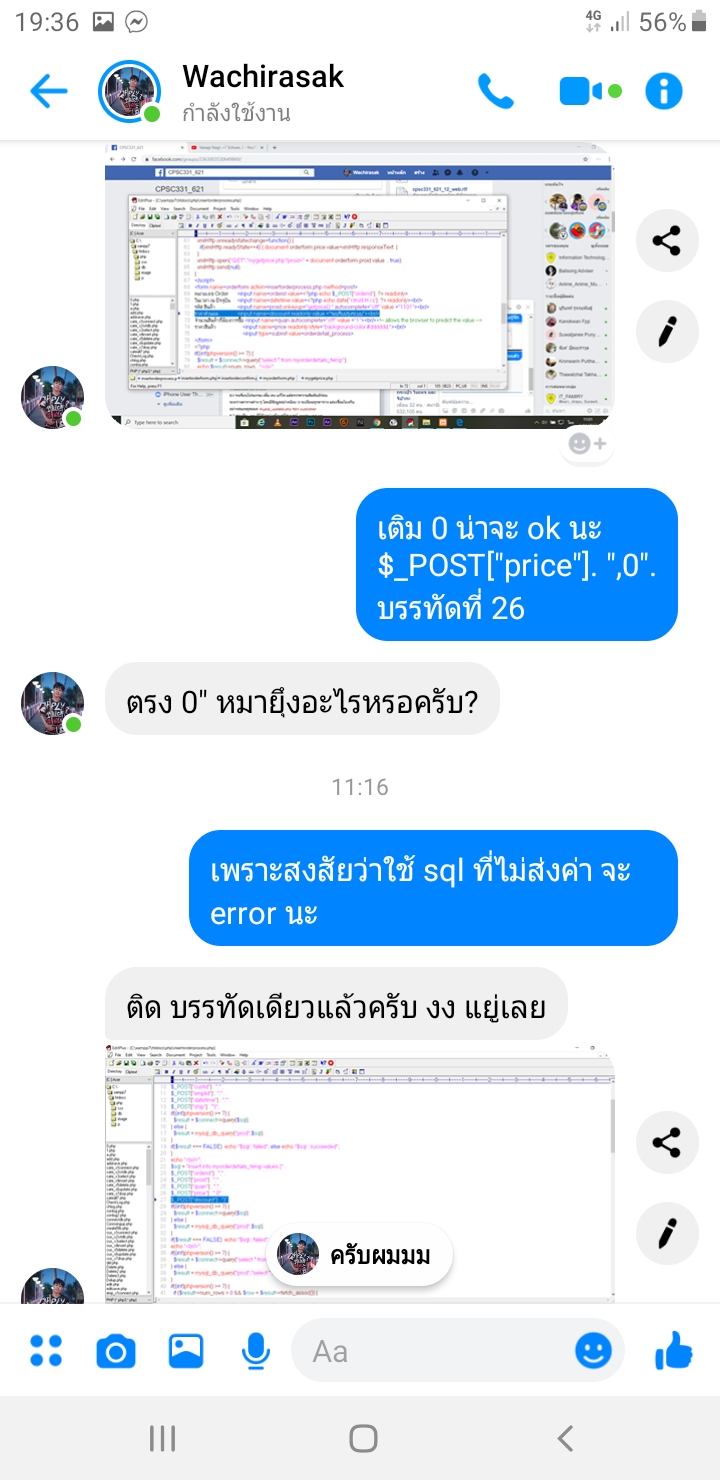
Task: Share the EditPlus code screenshot
Action: pyautogui.click(x=666, y=1142)
